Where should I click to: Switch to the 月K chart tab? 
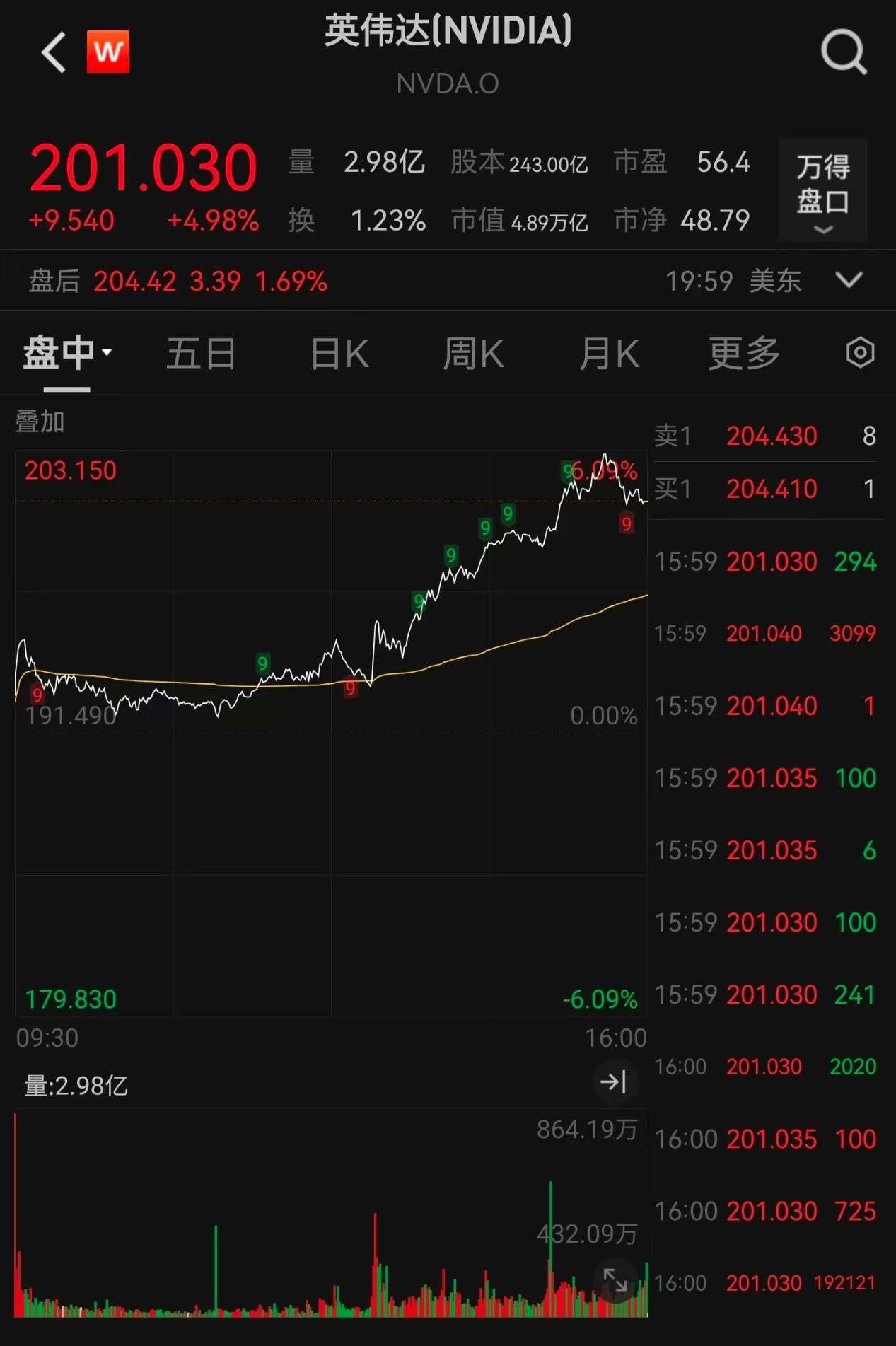coord(609,353)
